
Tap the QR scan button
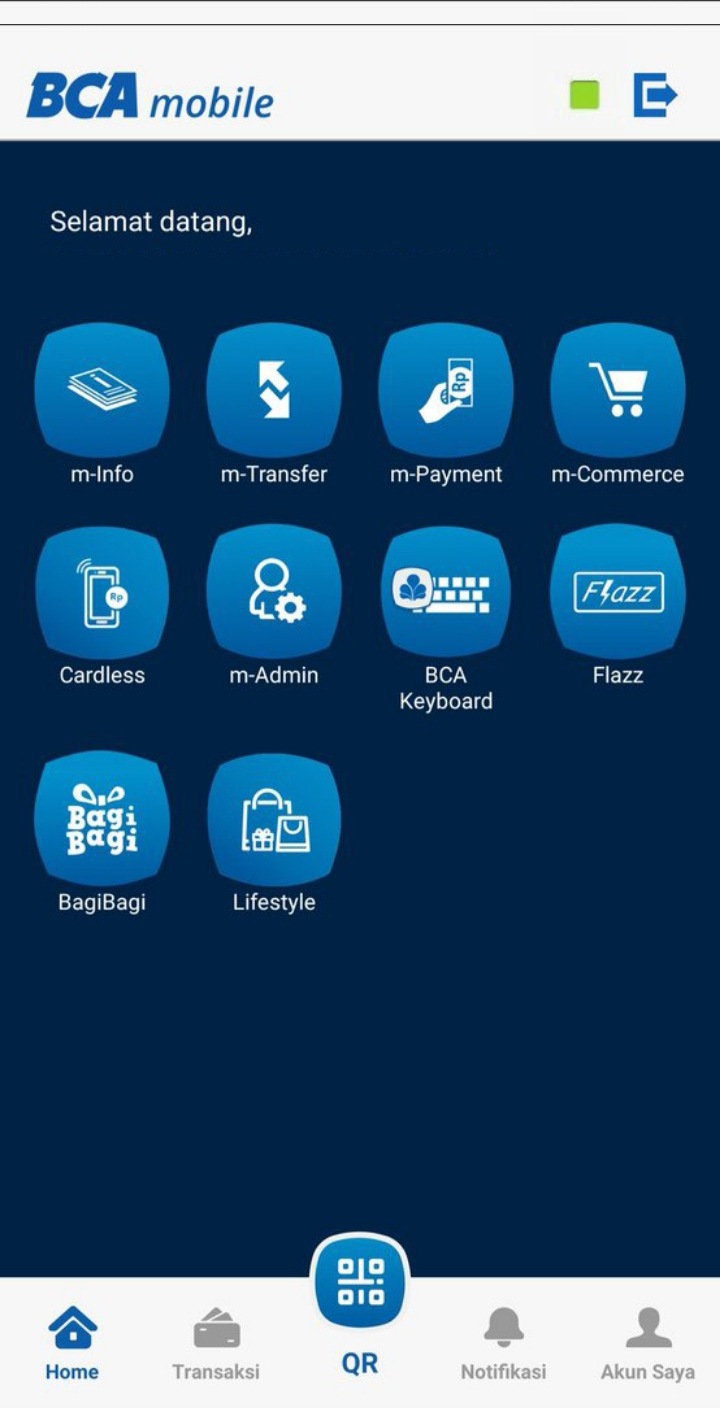360,1284
